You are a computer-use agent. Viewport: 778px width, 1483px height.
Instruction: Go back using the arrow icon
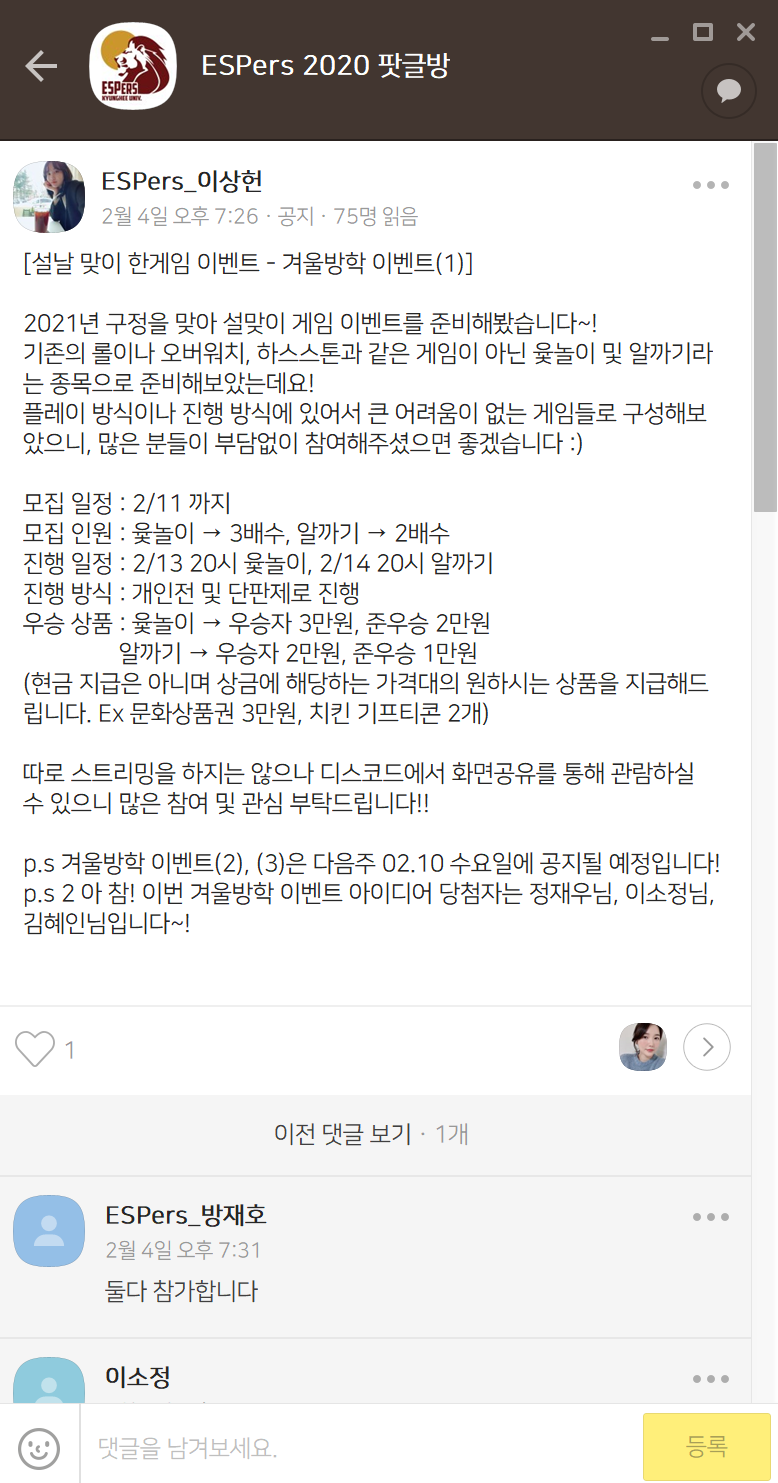41,67
